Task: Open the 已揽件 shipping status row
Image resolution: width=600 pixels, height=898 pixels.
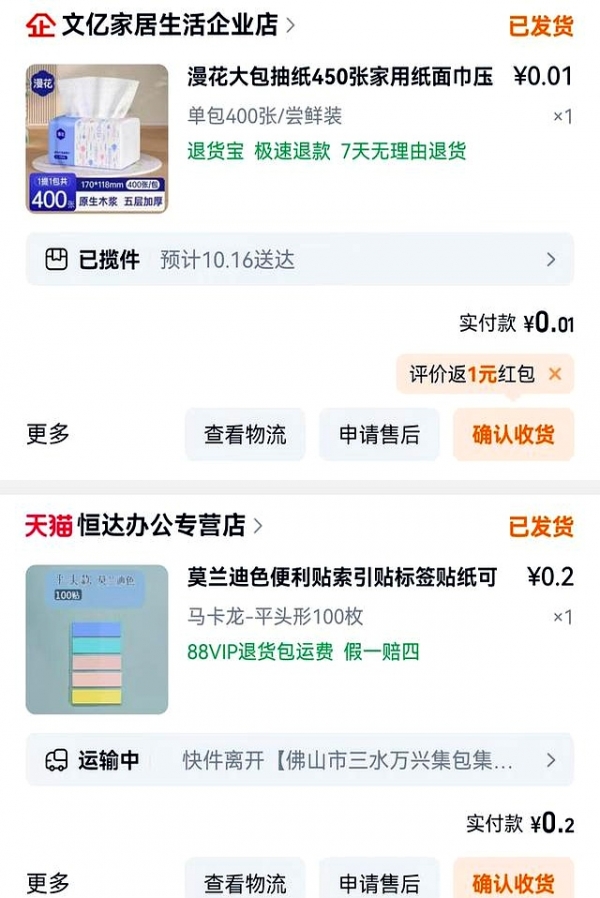Action: point(300,260)
